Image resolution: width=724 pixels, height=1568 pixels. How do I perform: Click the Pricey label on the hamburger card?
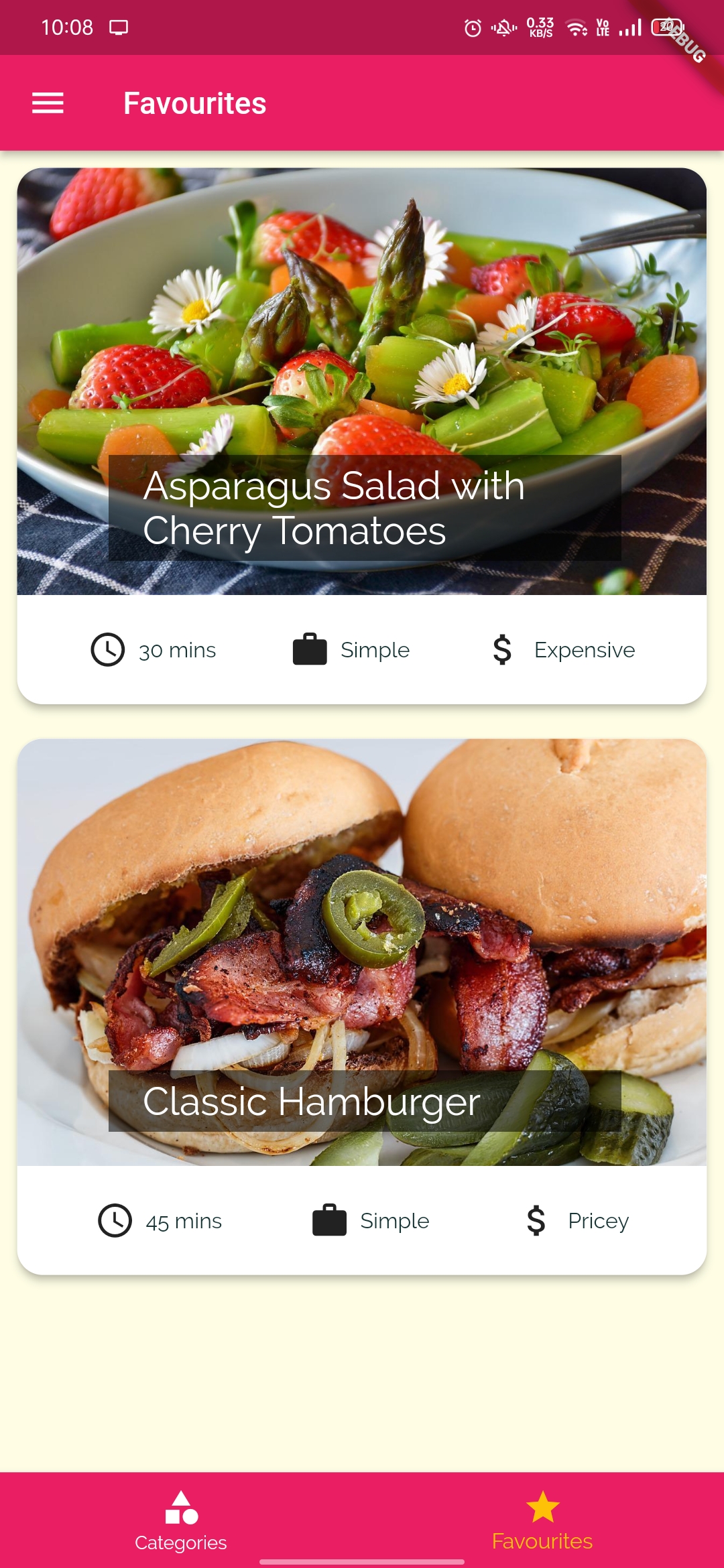pyautogui.click(x=598, y=1220)
